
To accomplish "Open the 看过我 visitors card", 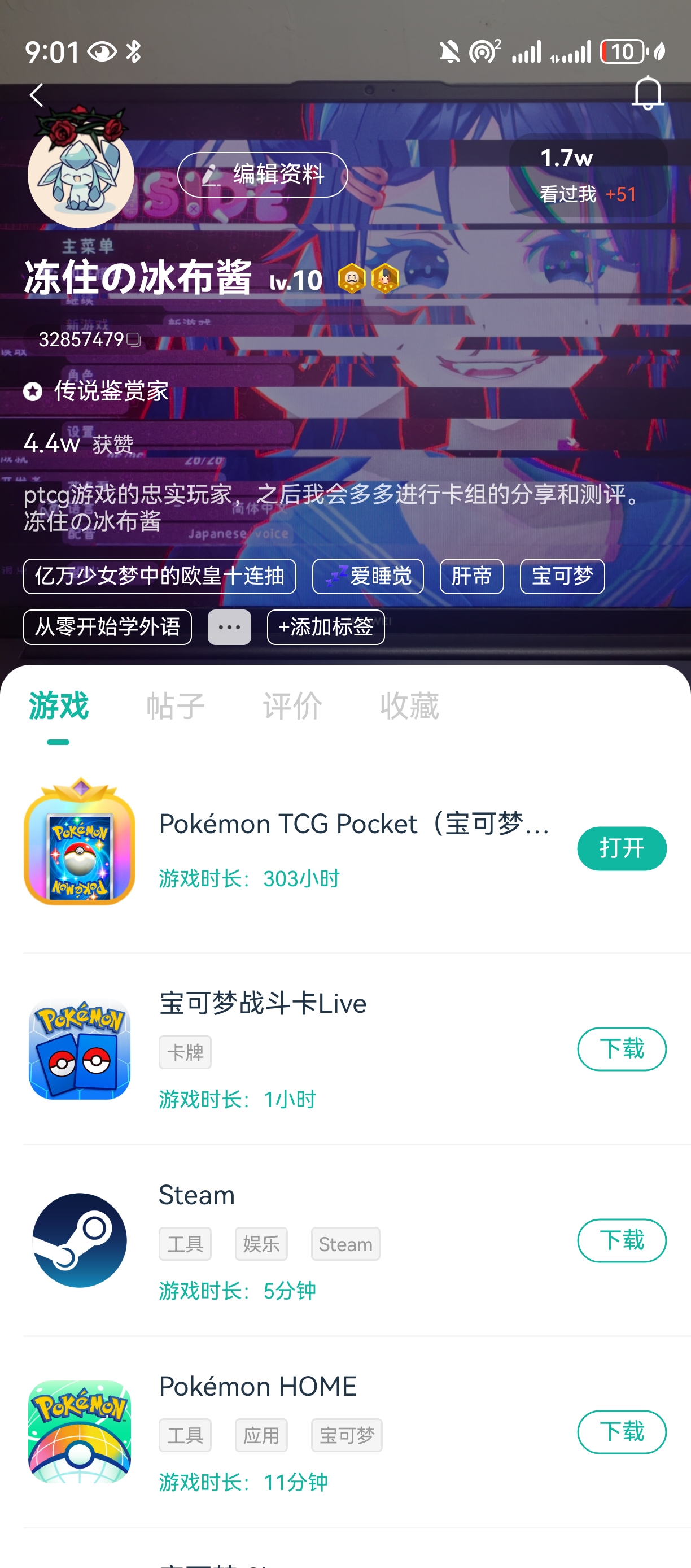I will tap(588, 176).
